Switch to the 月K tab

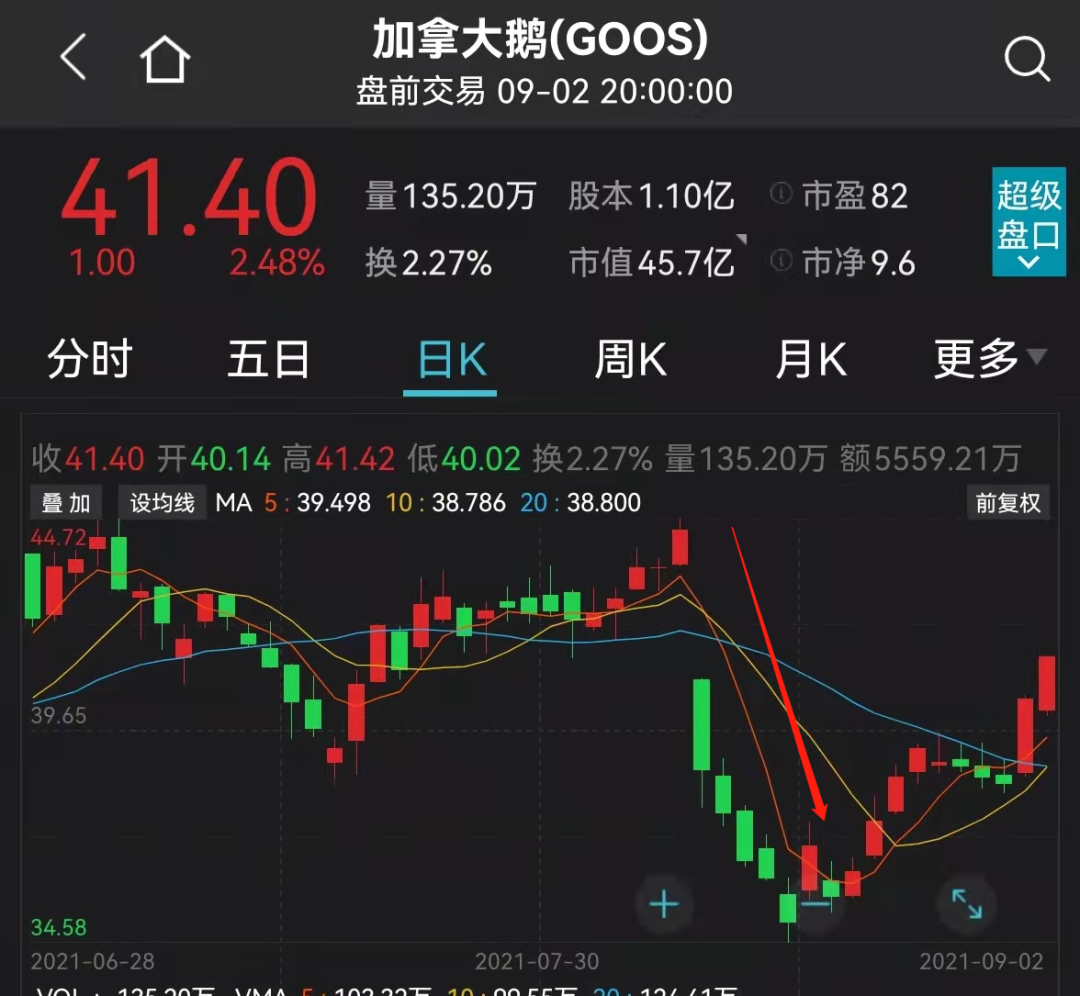[810, 359]
